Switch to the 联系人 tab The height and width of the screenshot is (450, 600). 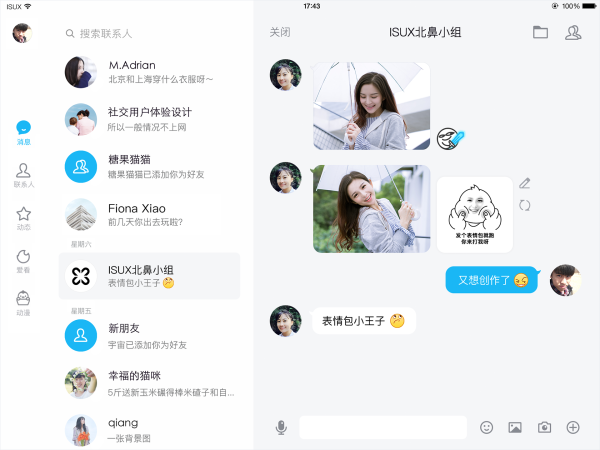click(x=23, y=175)
